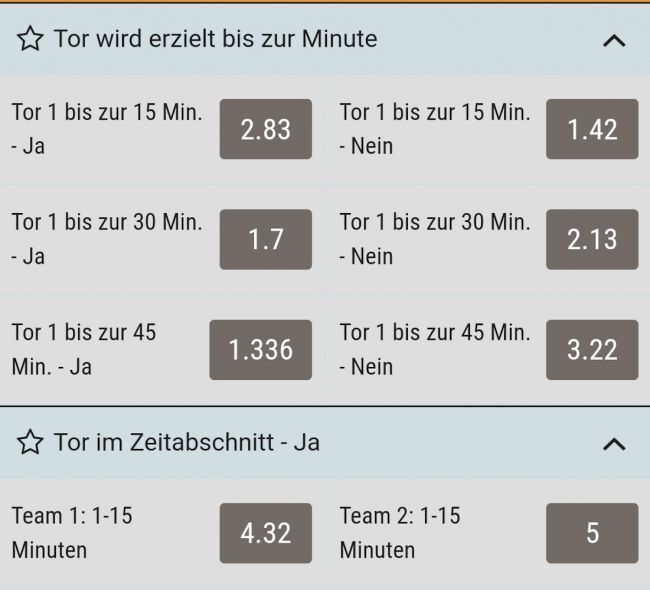The image size is (650, 590).
Task: Select odds 1.42 for goal by 15 Min. Nein
Action: (x=592, y=129)
